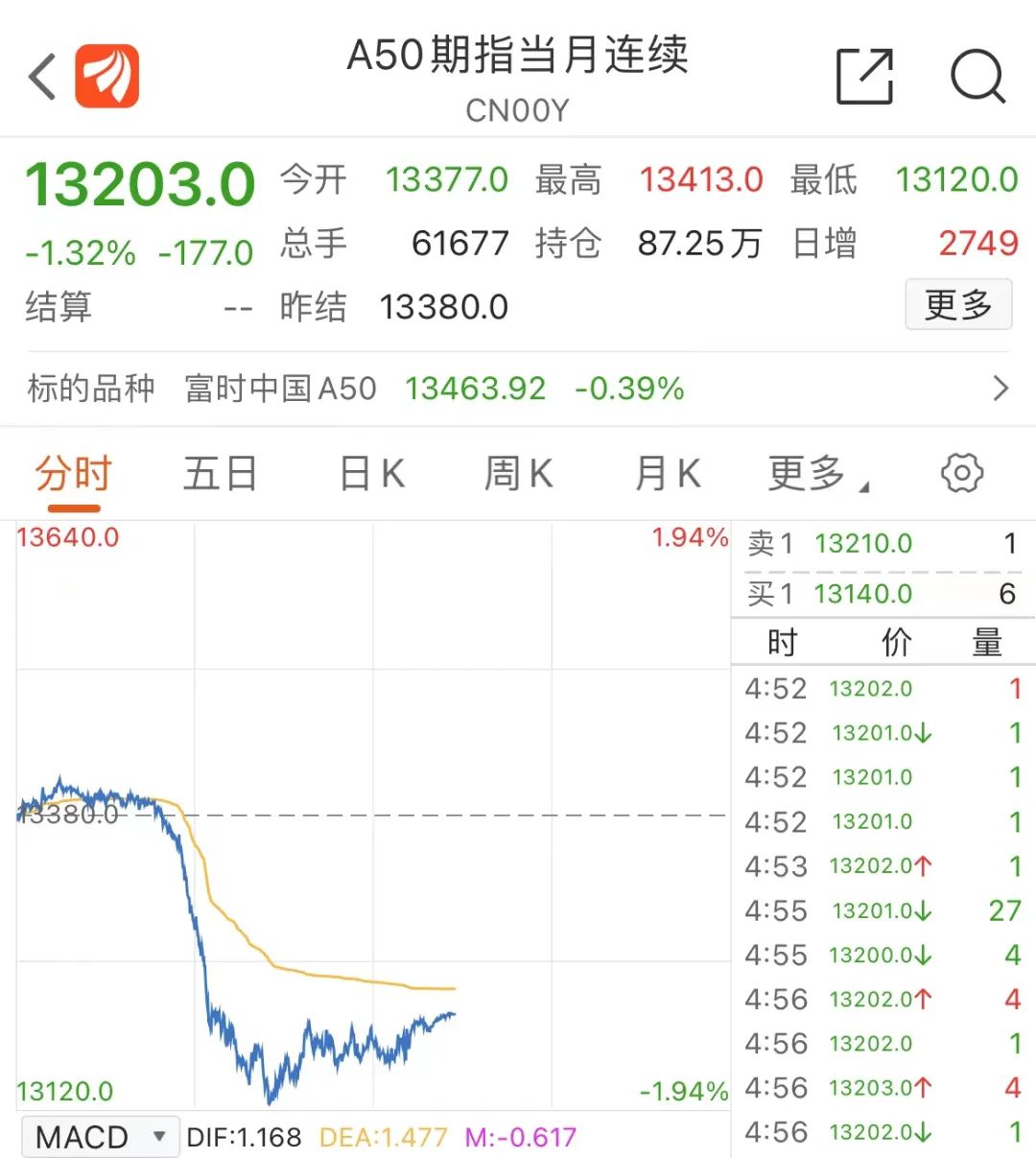This screenshot has height=1158, width=1036.
Task: Click the 13463.92 underlying index value
Action: (474, 389)
